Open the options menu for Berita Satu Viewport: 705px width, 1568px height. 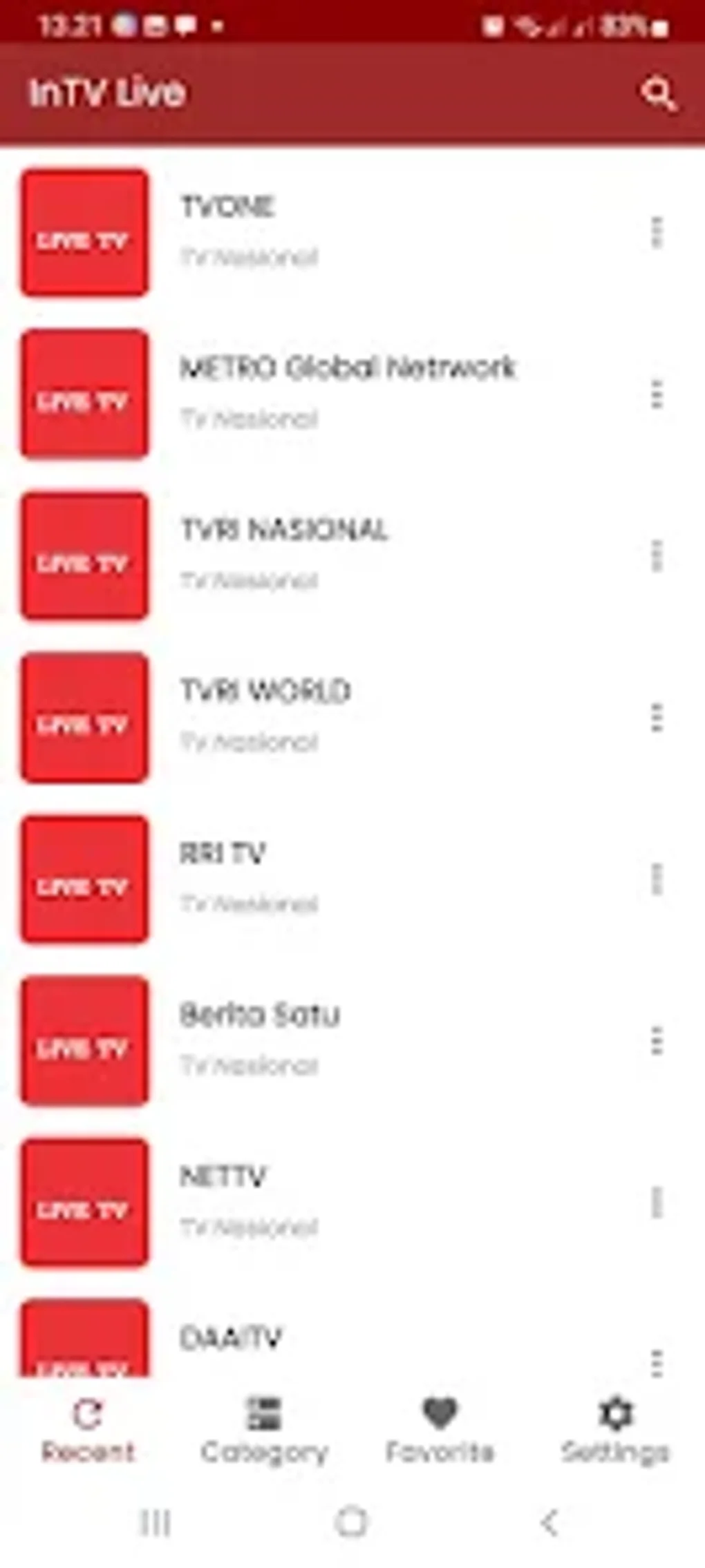(x=657, y=1041)
